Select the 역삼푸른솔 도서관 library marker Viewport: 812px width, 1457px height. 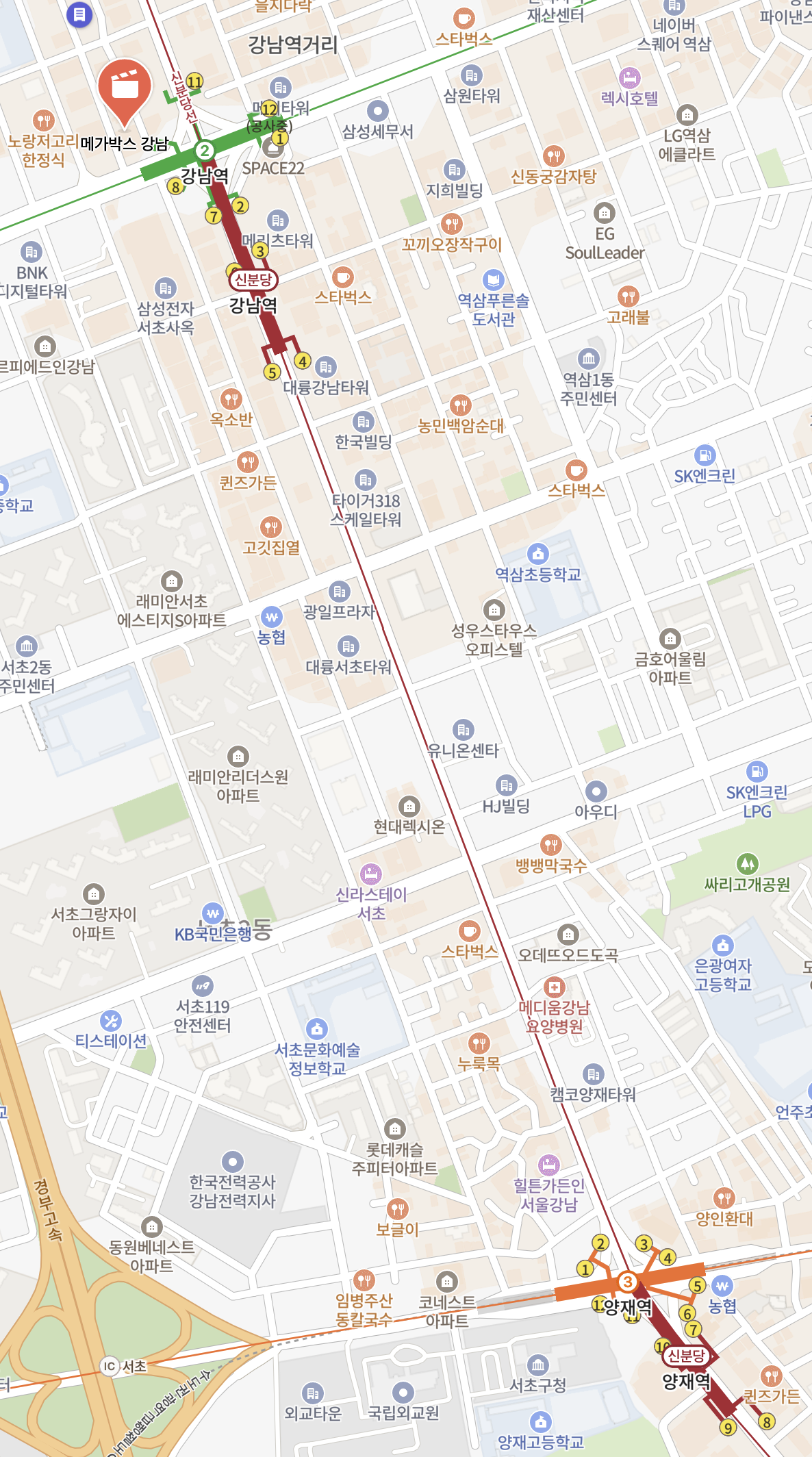tap(493, 279)
